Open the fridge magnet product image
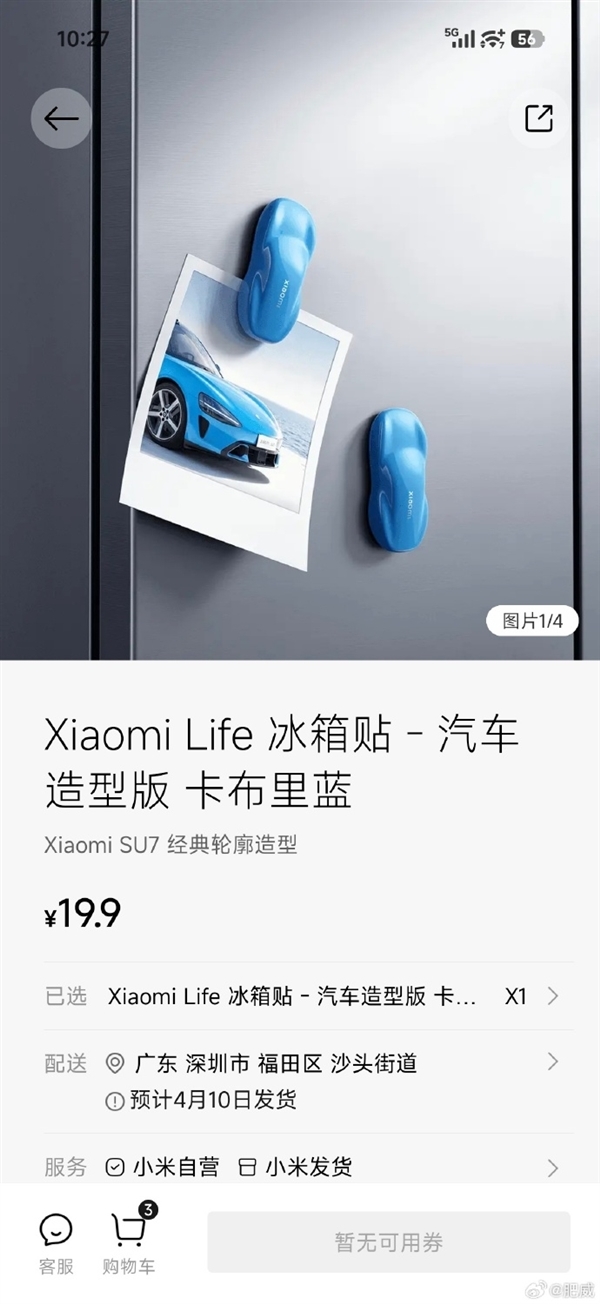The width and height of the screenshot is (600, 1304). click(x=300, y=380)
